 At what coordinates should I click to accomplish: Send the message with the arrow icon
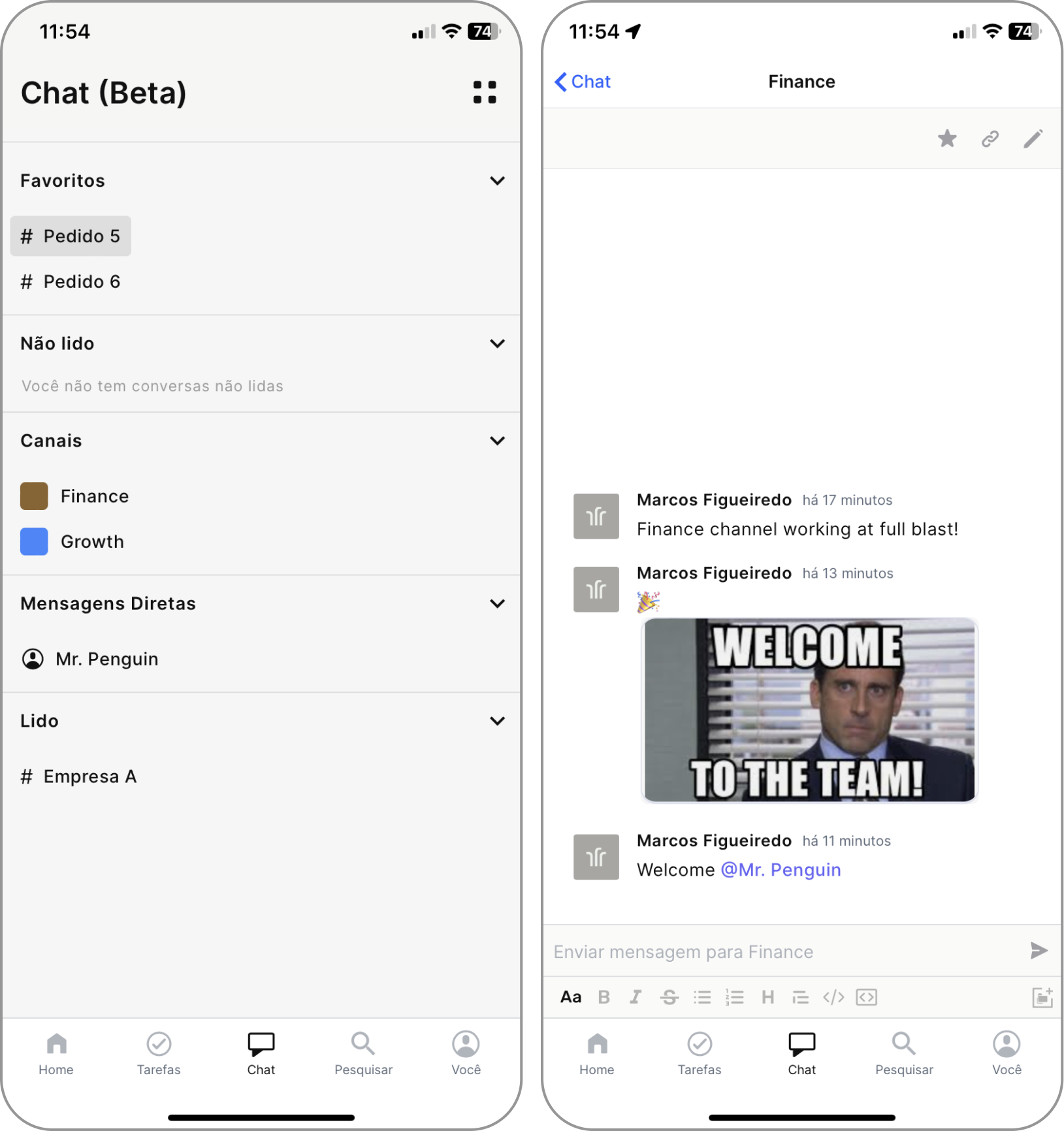pos(1038,951)
